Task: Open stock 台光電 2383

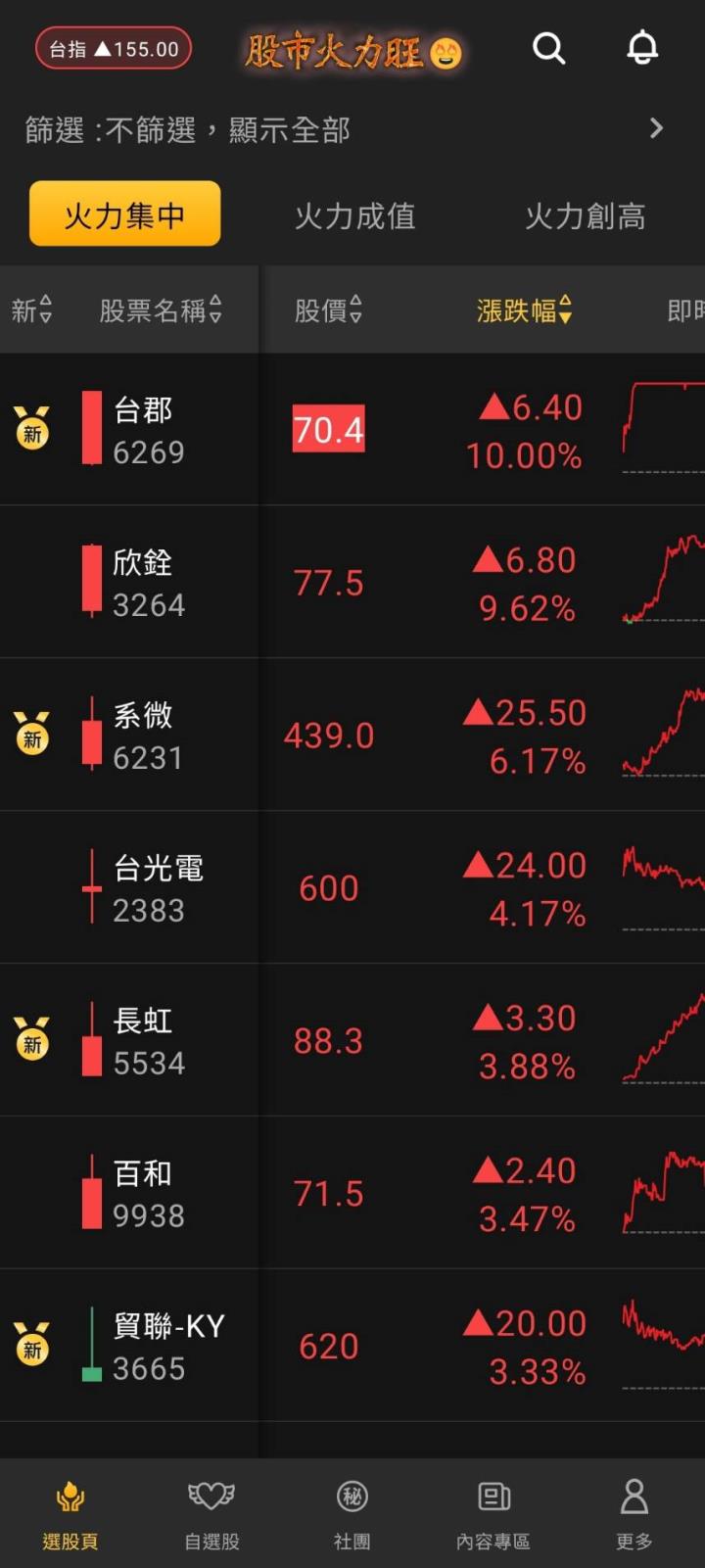Action: tap(352, 887)
